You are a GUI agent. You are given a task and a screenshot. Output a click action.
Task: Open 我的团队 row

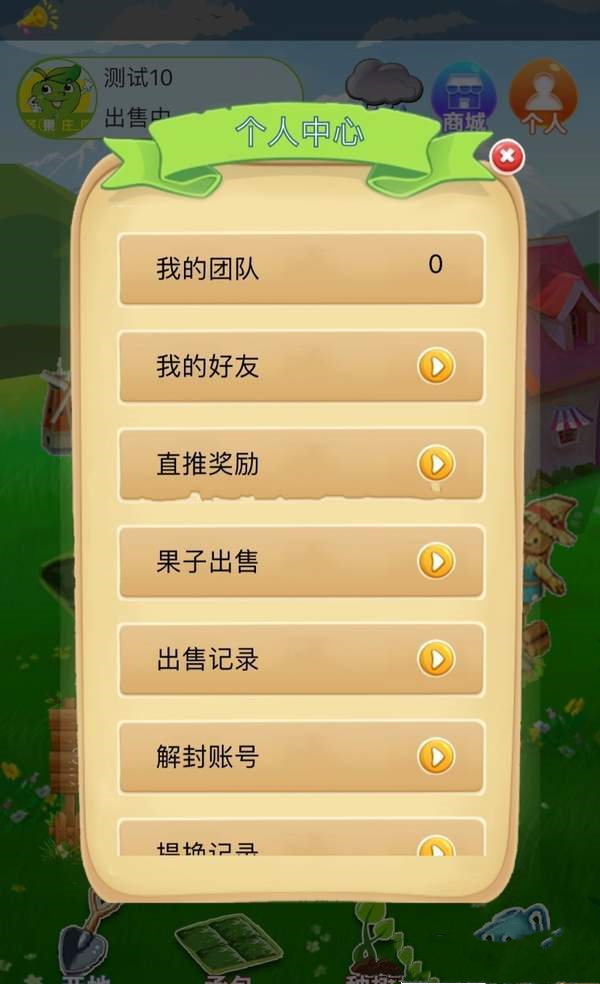coord(300,268)
